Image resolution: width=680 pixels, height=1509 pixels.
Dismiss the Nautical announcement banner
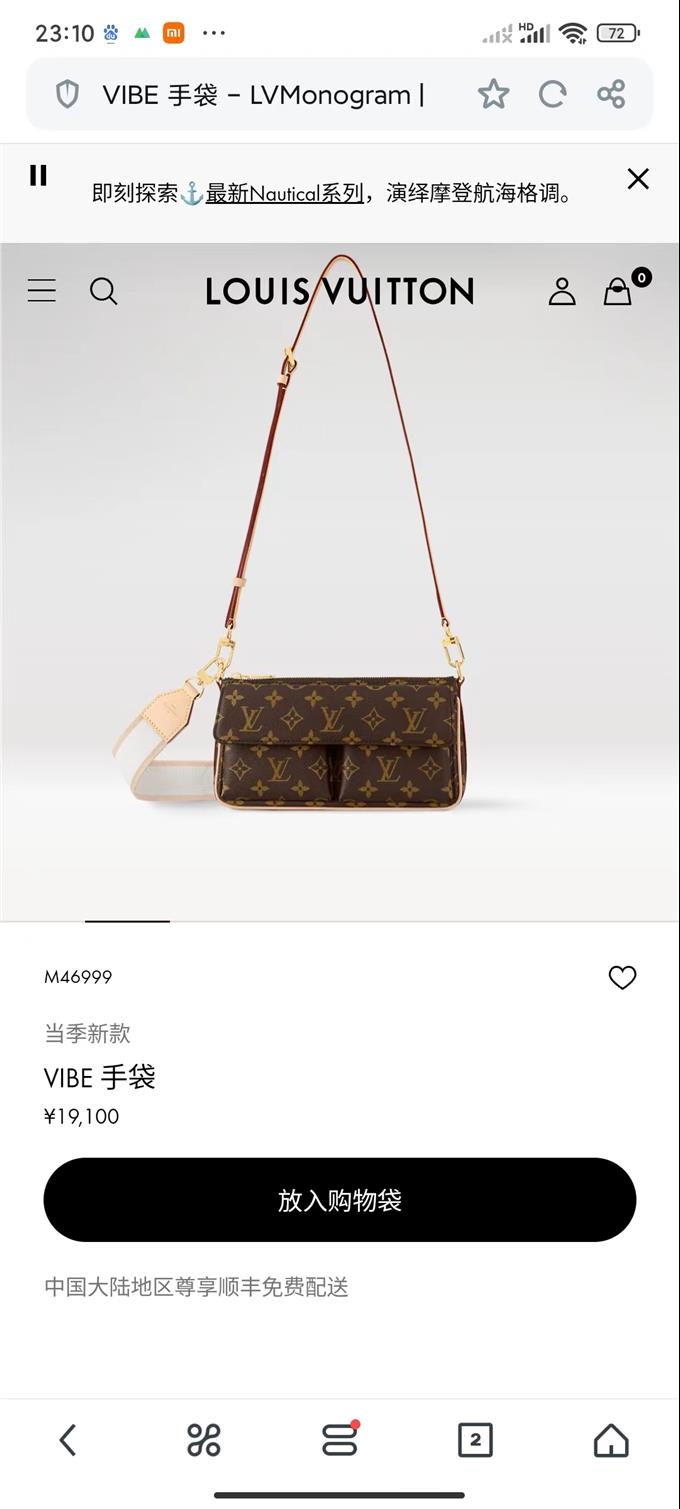(638, 179)
